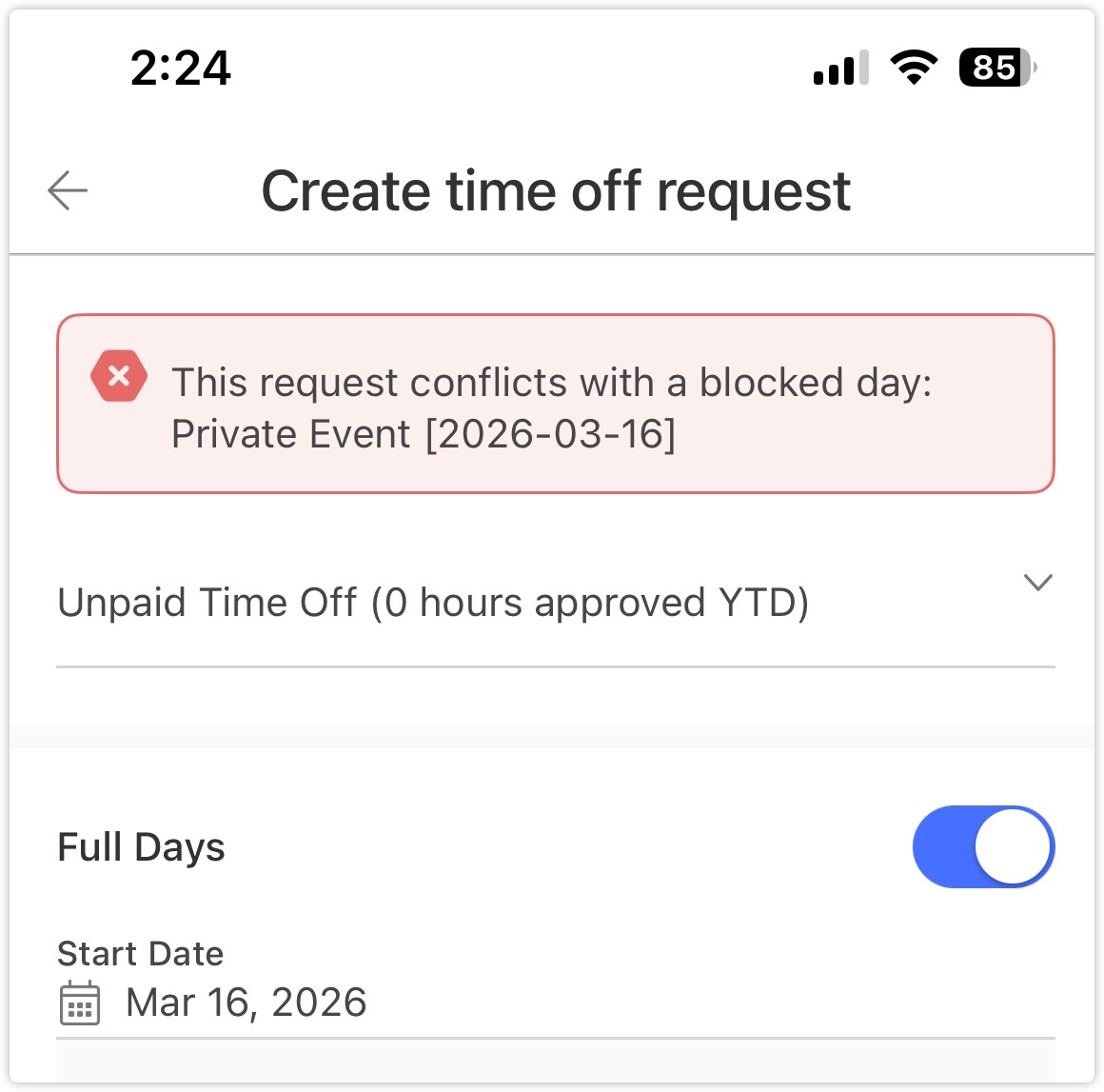Turn off the Full Days switch
Image resolution: width=1104 pixels, height=1092 pixels.
coord(982,846)
